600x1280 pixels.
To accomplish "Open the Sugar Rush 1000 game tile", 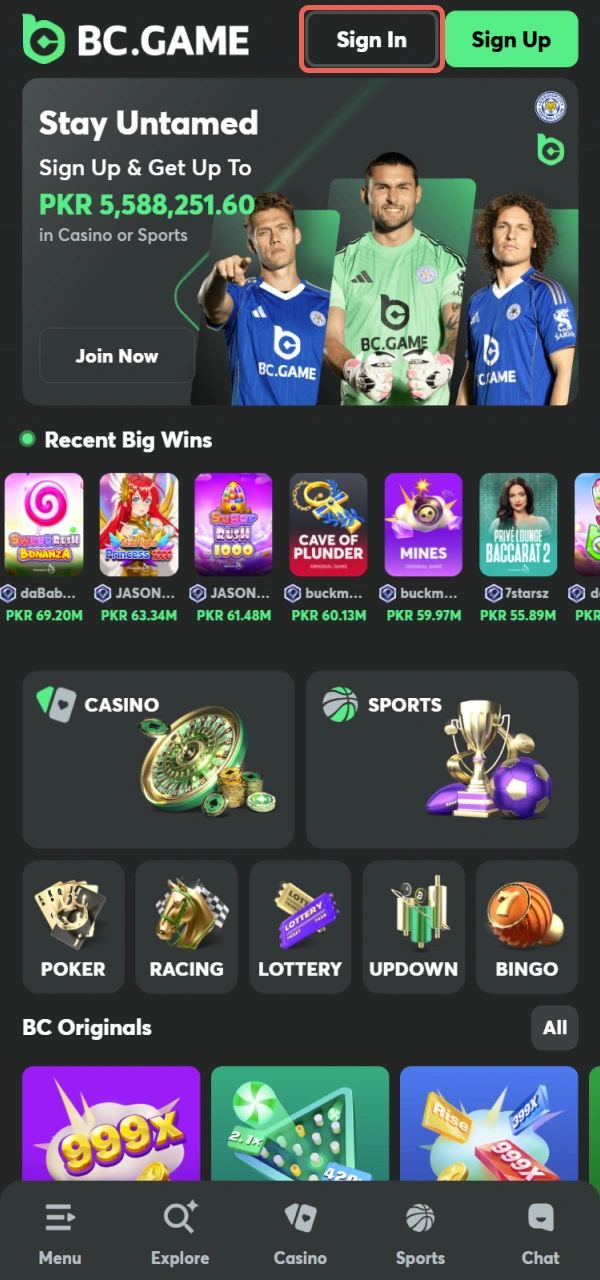I will (233, 525).
